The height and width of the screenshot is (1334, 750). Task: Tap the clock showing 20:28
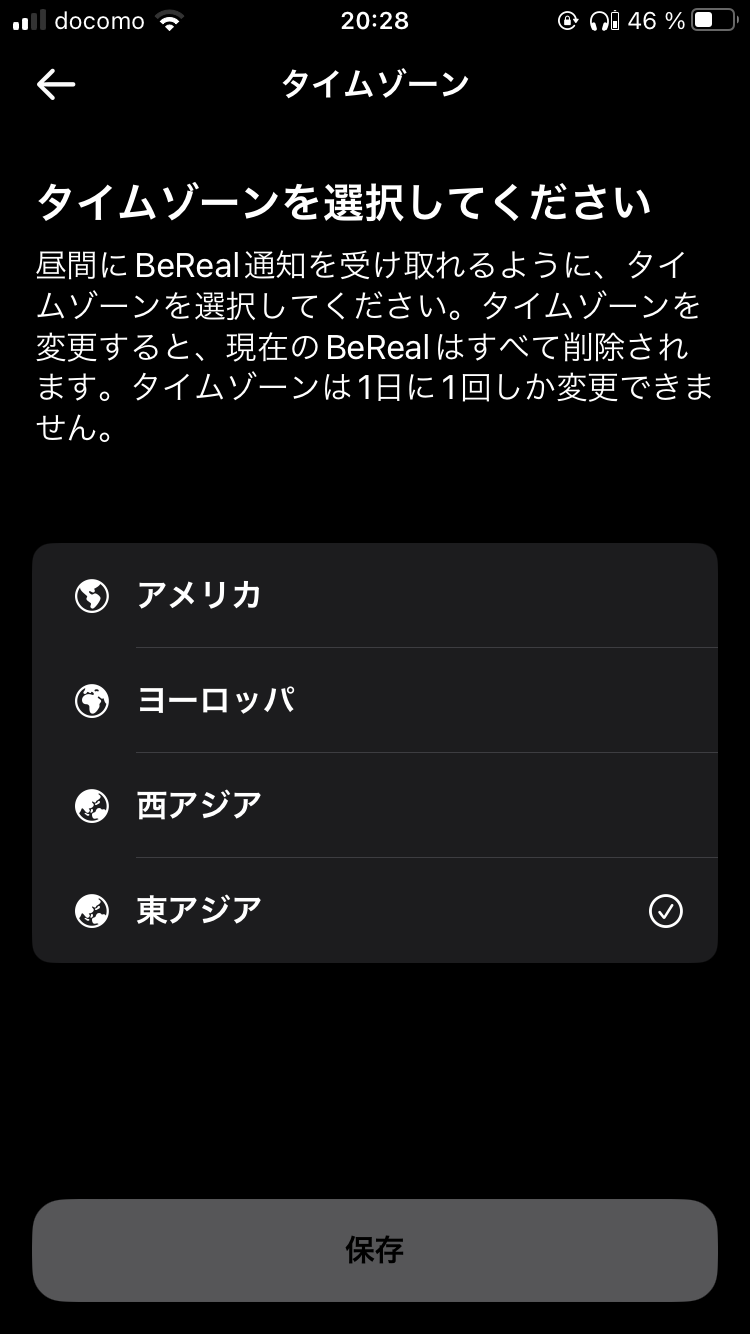pos(374,20)
